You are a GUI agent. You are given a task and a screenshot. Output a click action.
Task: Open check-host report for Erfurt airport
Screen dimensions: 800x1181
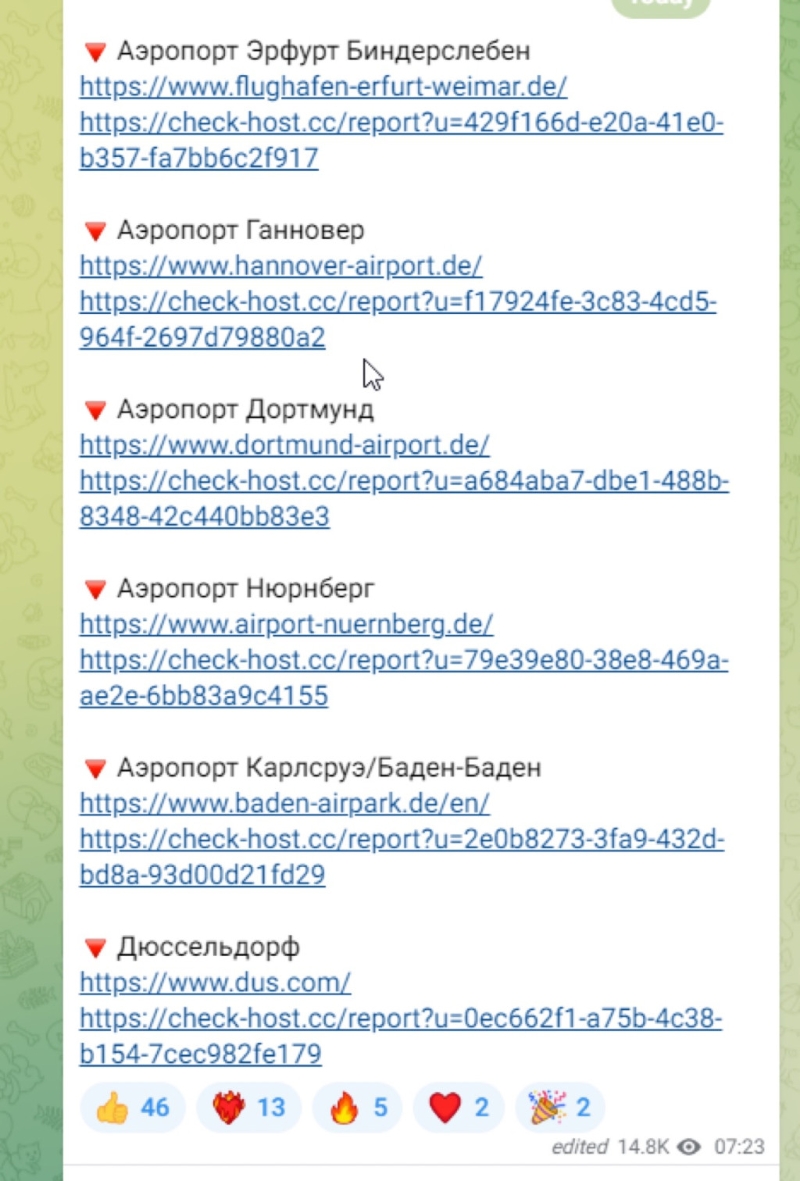click(400, 123)
